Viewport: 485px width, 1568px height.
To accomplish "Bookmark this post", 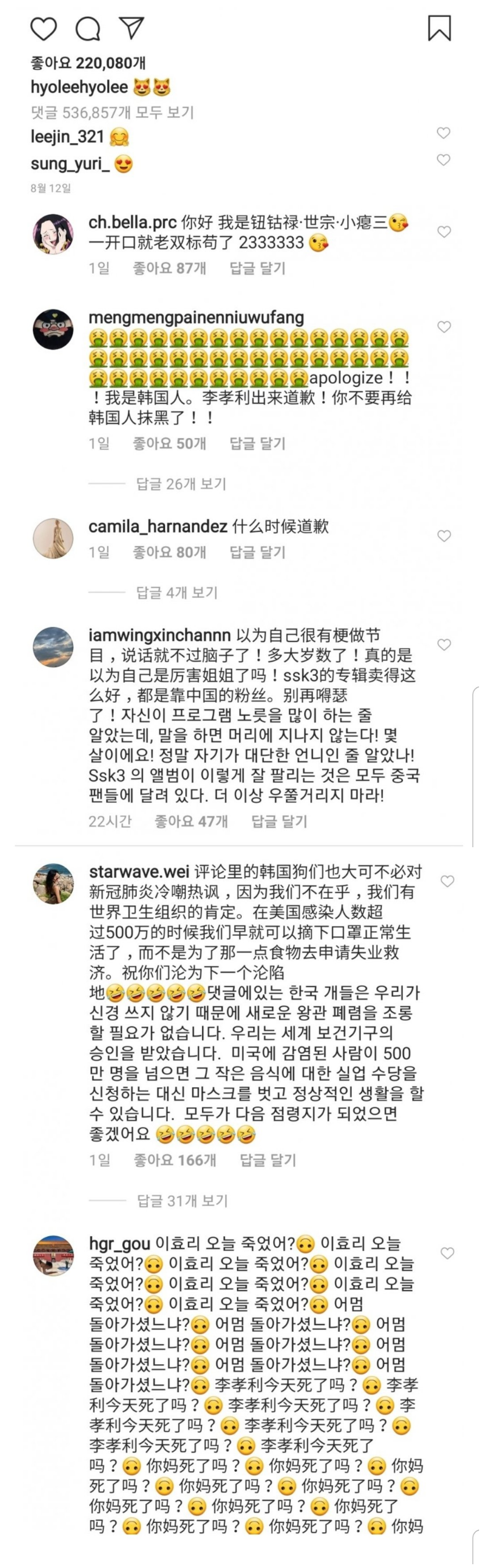I will point(439,28).
